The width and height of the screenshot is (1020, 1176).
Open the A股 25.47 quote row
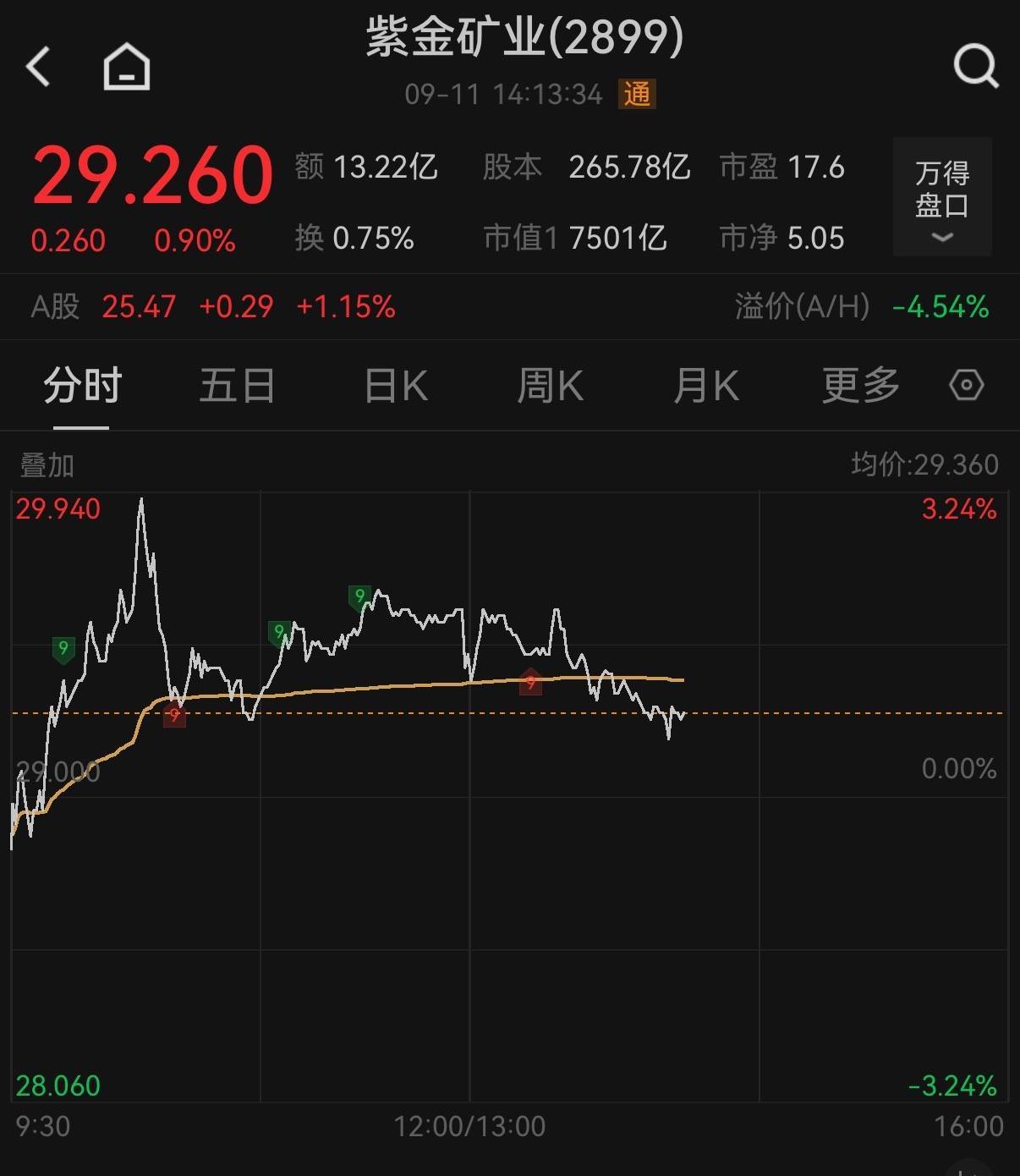211,306
